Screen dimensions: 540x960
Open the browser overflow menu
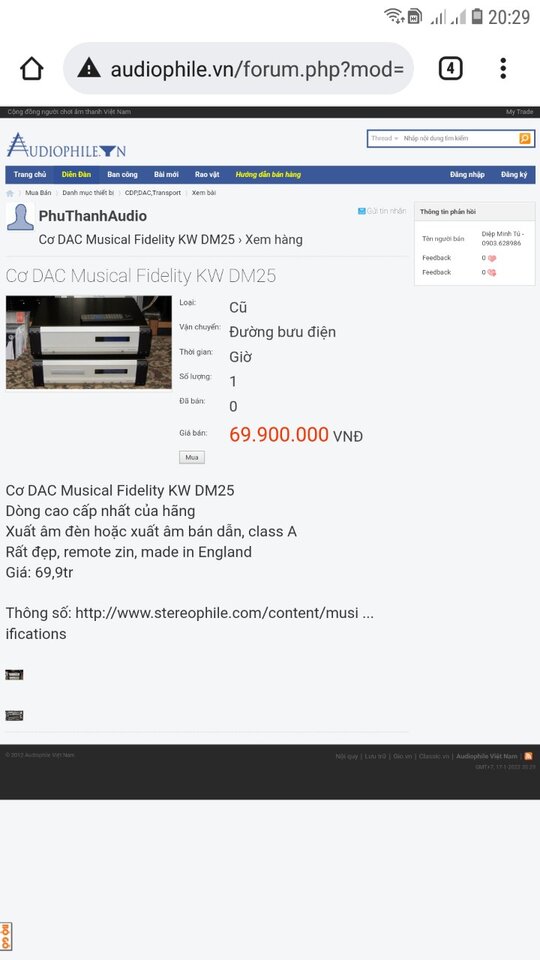coord(503,69)
